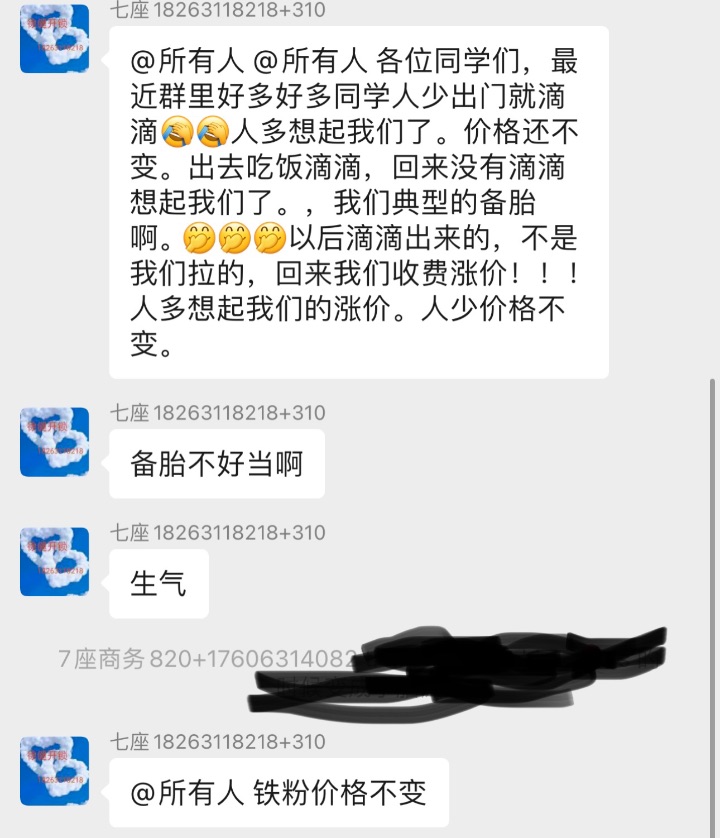720x838 pixels.
Task: Tap the avatar next to 备胎不好当啊
Action: [x=54, y=442]
